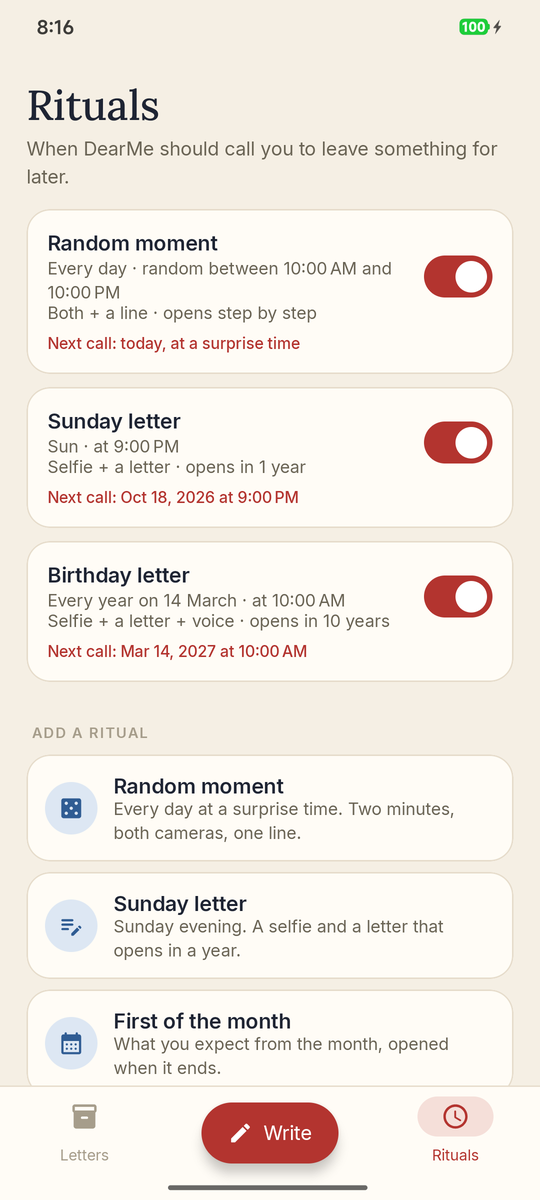Add a Random moment ritual with dice icon
The image size is (540, 1200).
pos(270,808)
